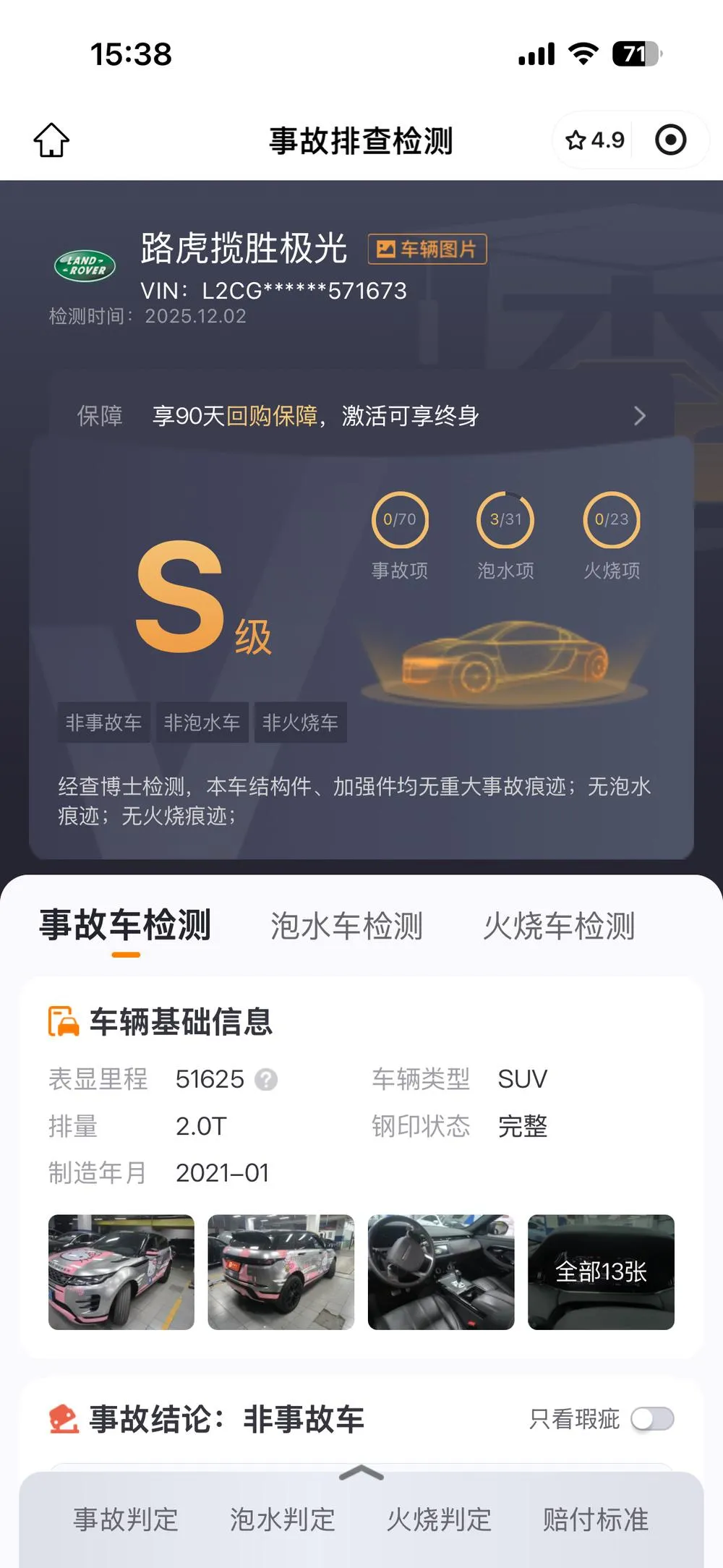
Task: Open the 90天回购保障 guarantee row
Action: click(x=361, y=416)
